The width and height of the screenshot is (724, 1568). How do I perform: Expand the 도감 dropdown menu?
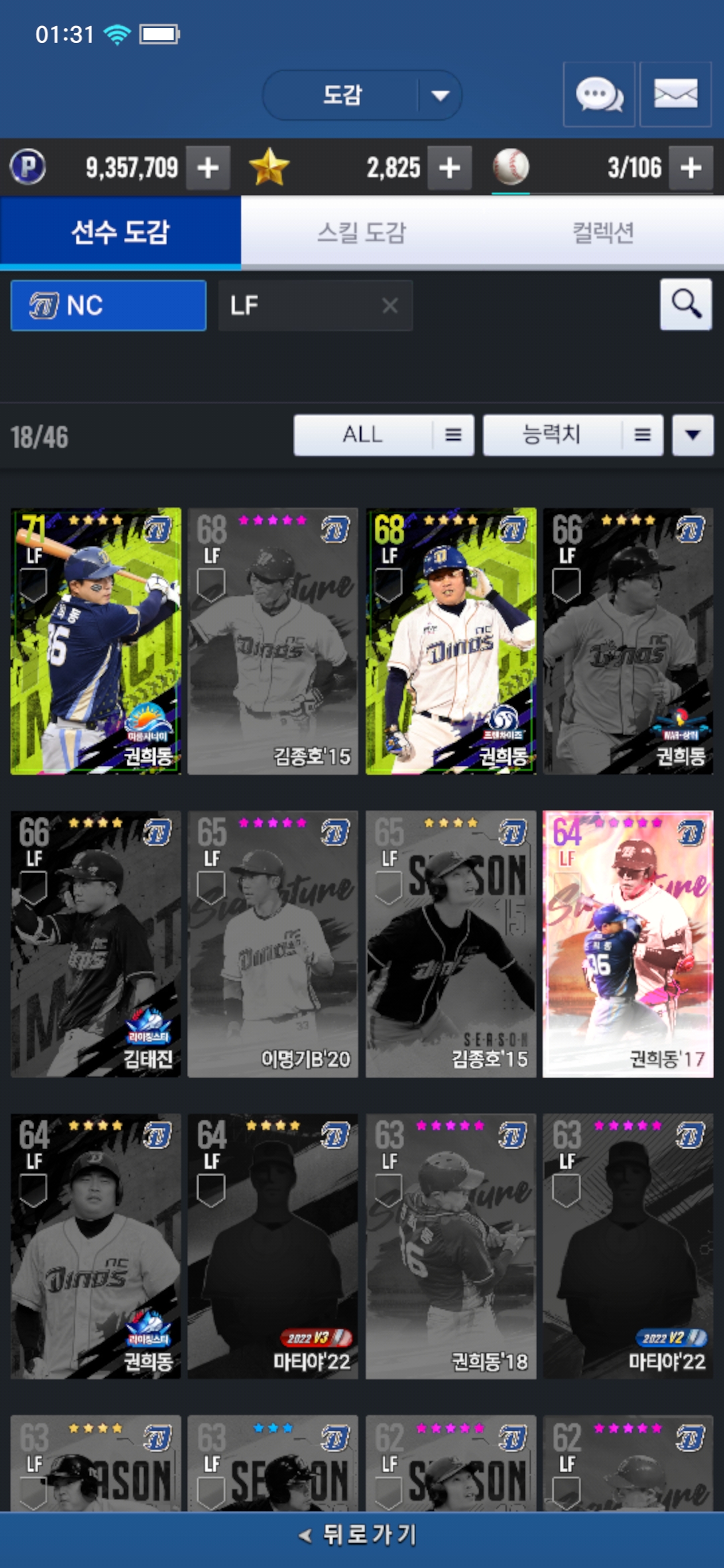439,95
